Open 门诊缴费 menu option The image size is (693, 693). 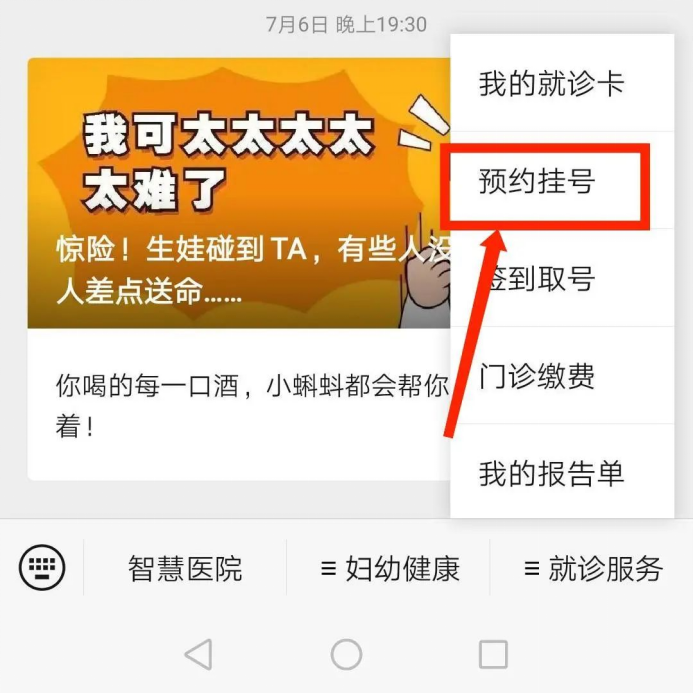[x=551, y=377]
